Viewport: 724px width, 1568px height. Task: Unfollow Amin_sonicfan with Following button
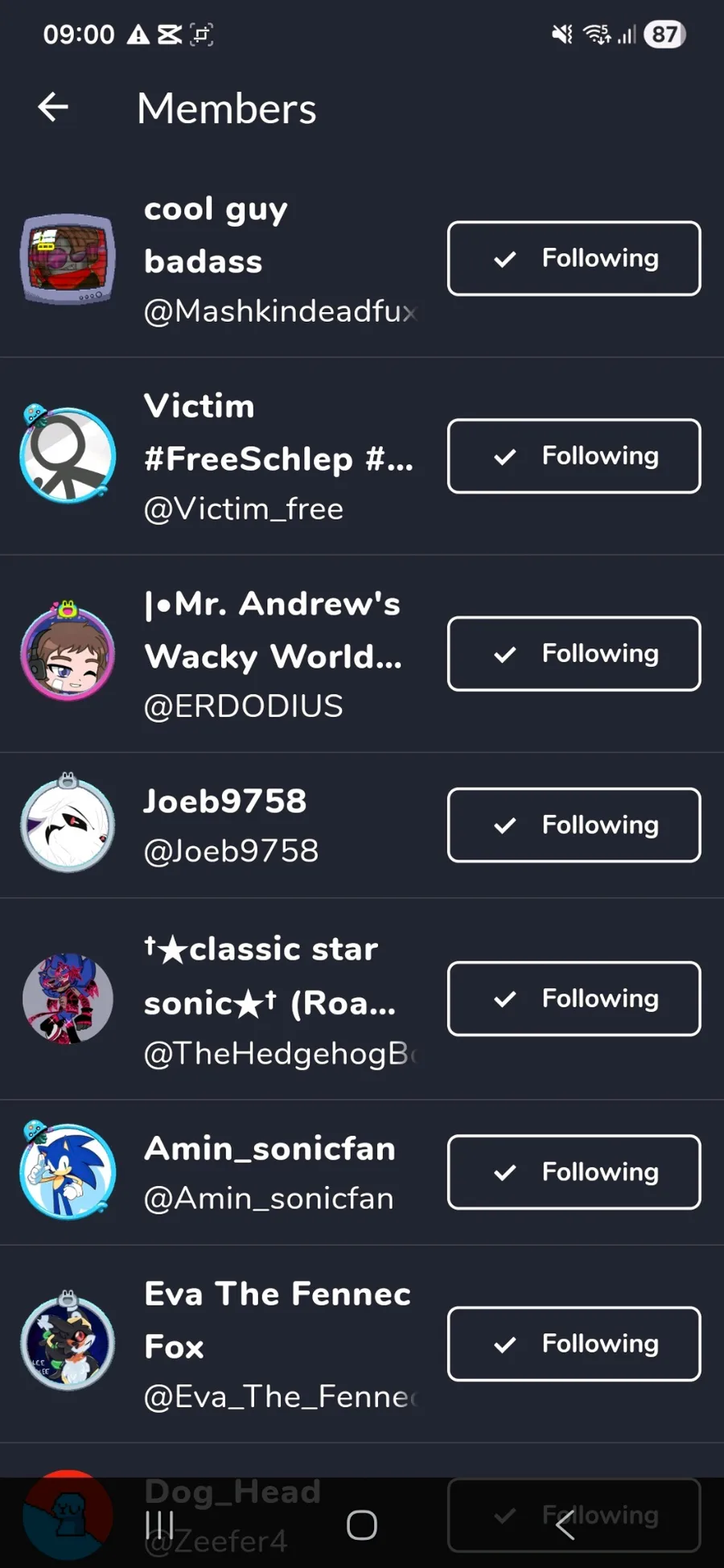574,1172
